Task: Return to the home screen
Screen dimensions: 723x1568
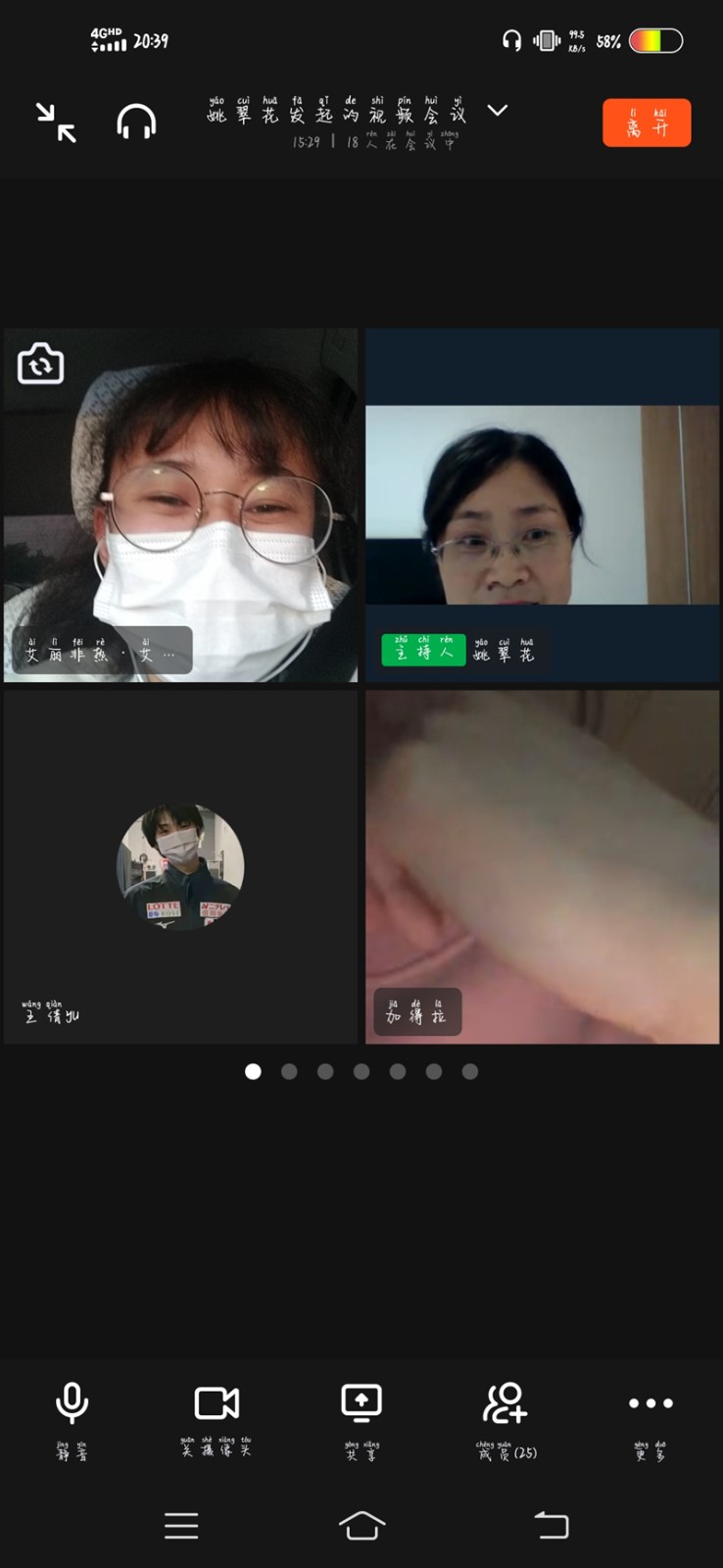Action: 361,1525
